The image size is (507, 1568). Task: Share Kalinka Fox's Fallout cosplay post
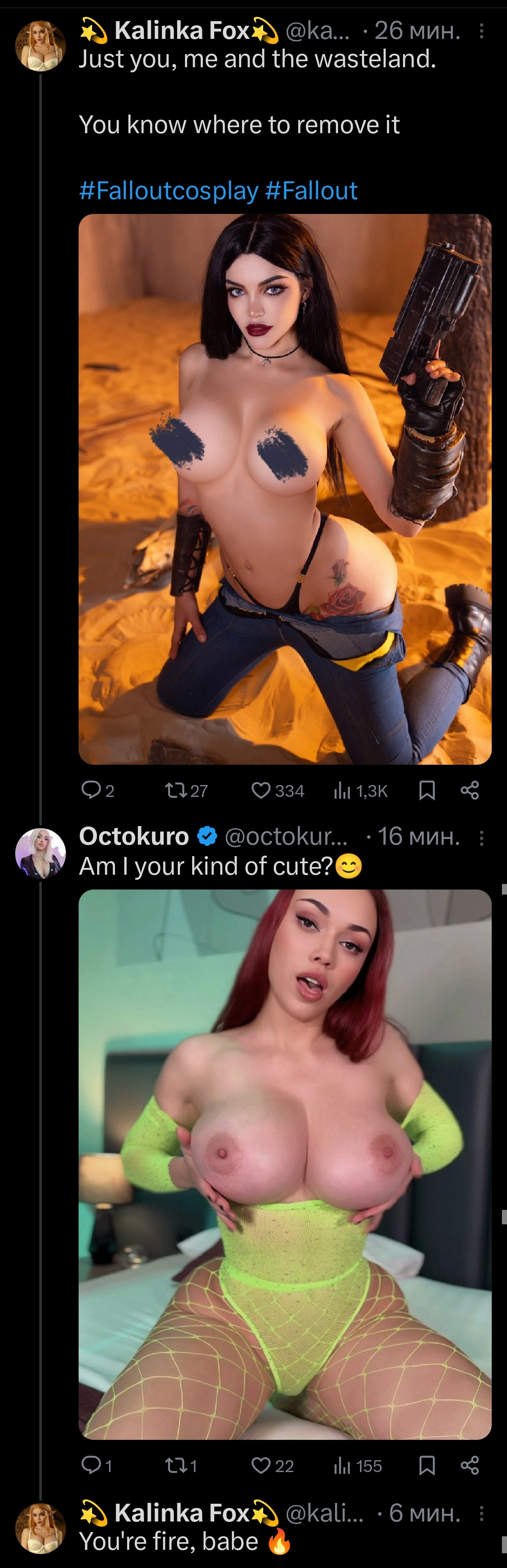470,790
